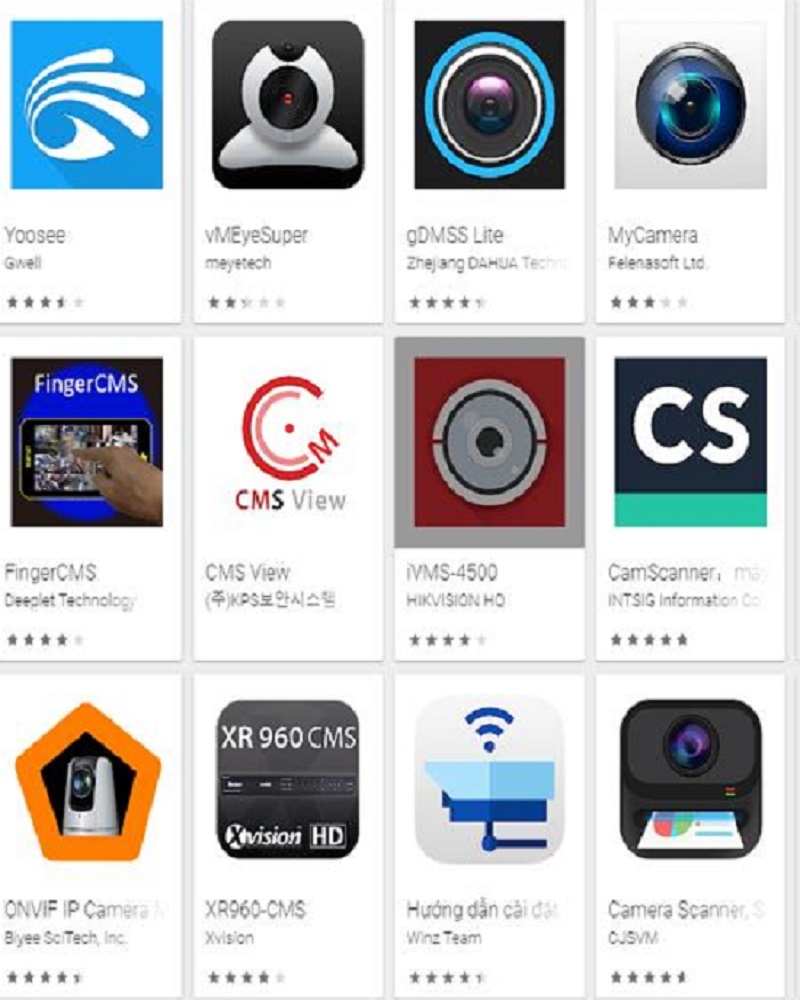The height and width of the screenshot is (1000, 800).
Task: Open the CamScanner app card
Action: (690, 442)
